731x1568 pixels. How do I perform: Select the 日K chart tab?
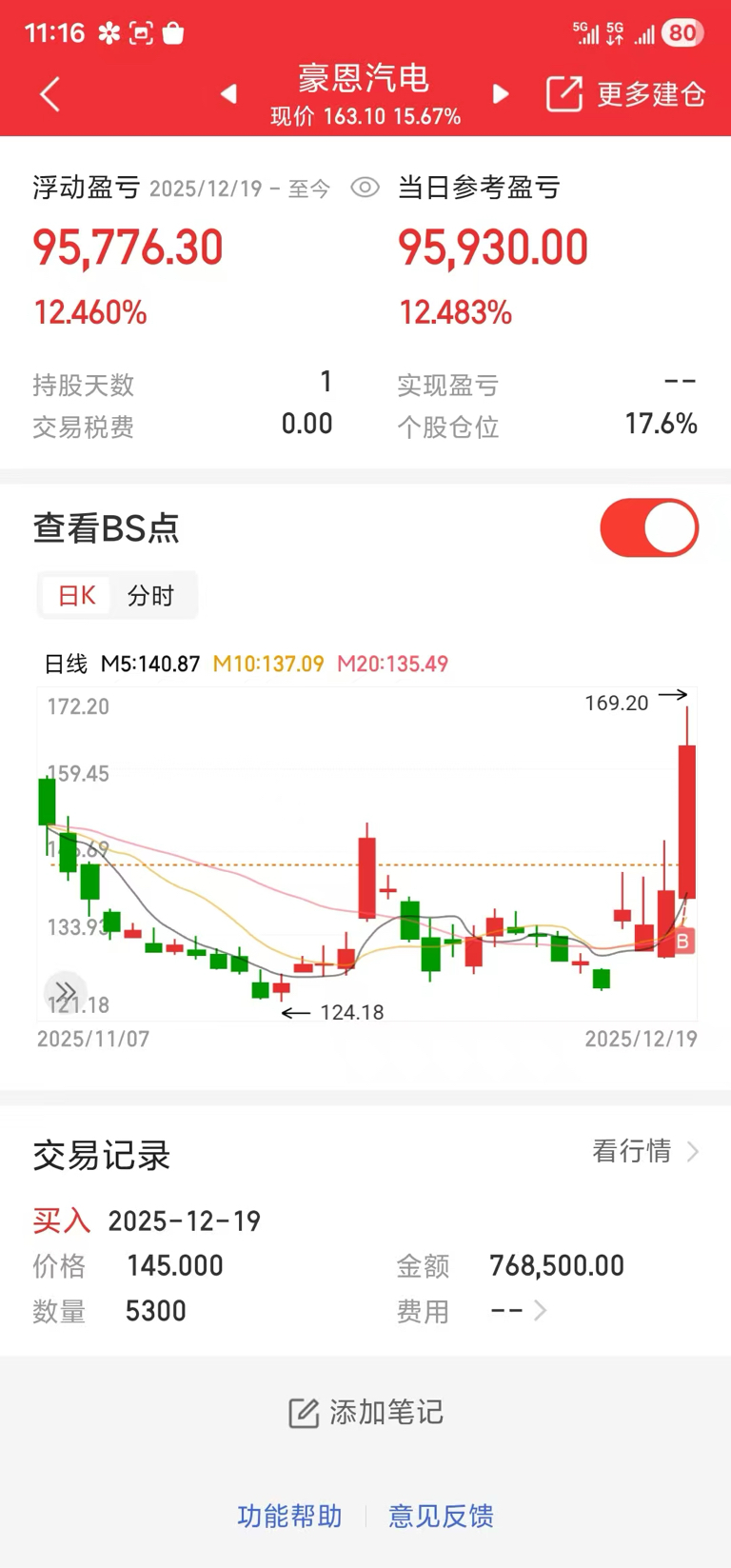pyautogui.click(x=77, y=596)
